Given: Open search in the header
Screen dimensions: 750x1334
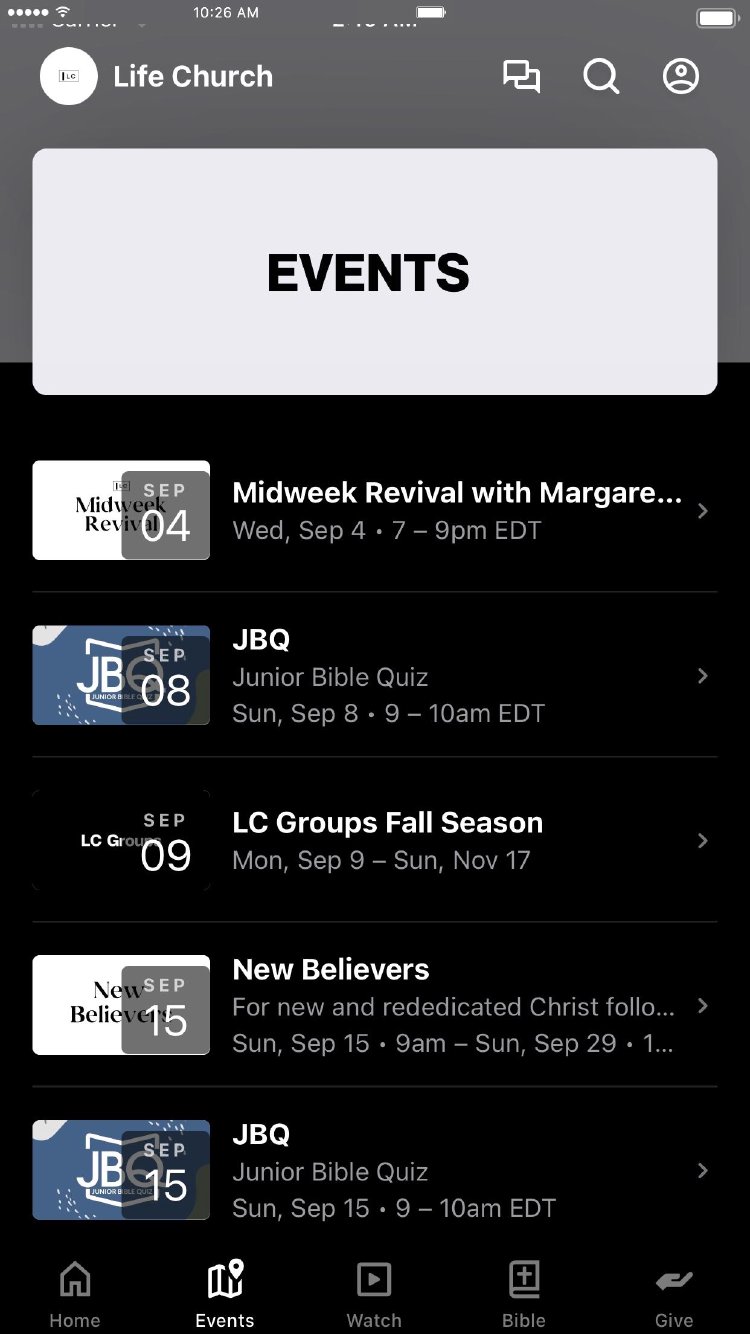Looking at the screenshot, I should tap(601, 77).
